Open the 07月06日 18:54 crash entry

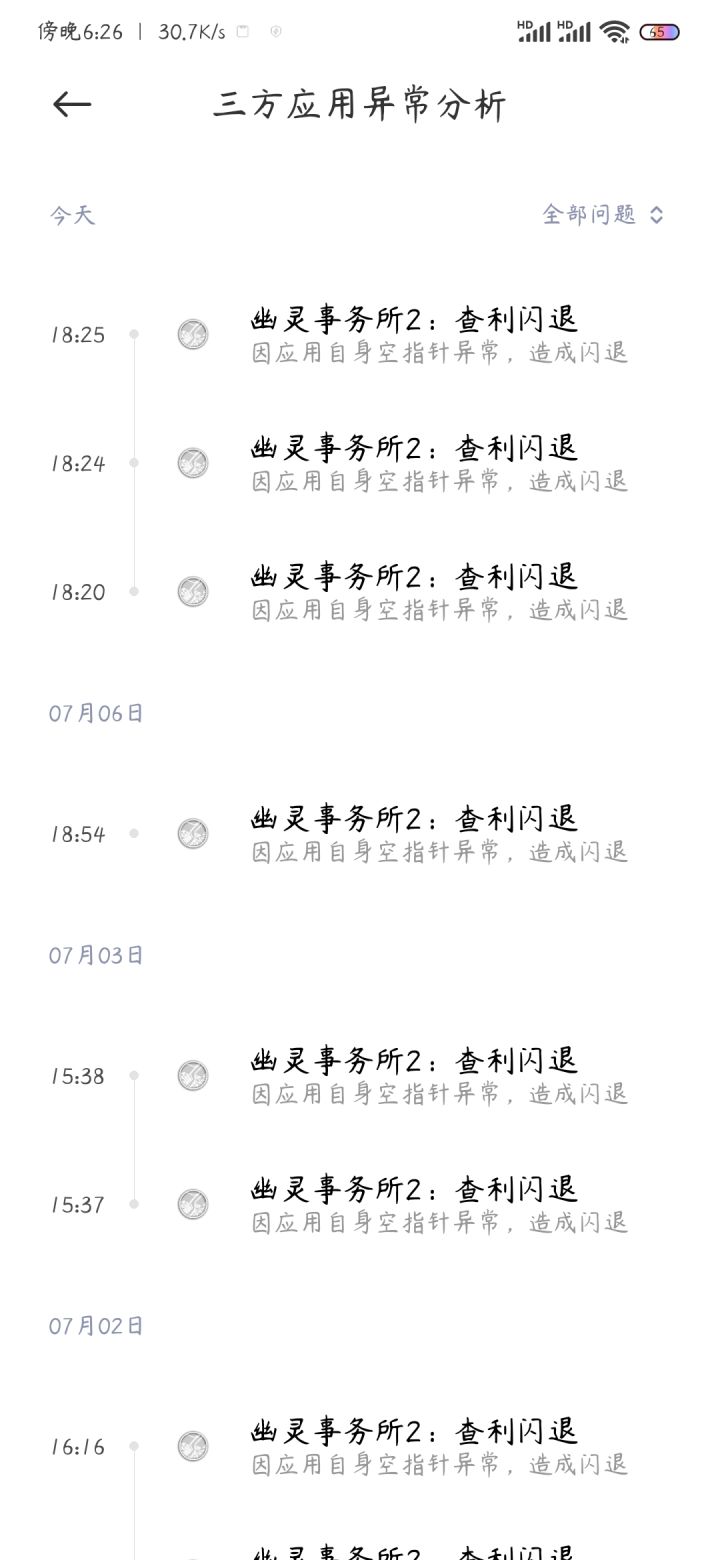click(360, 834)
